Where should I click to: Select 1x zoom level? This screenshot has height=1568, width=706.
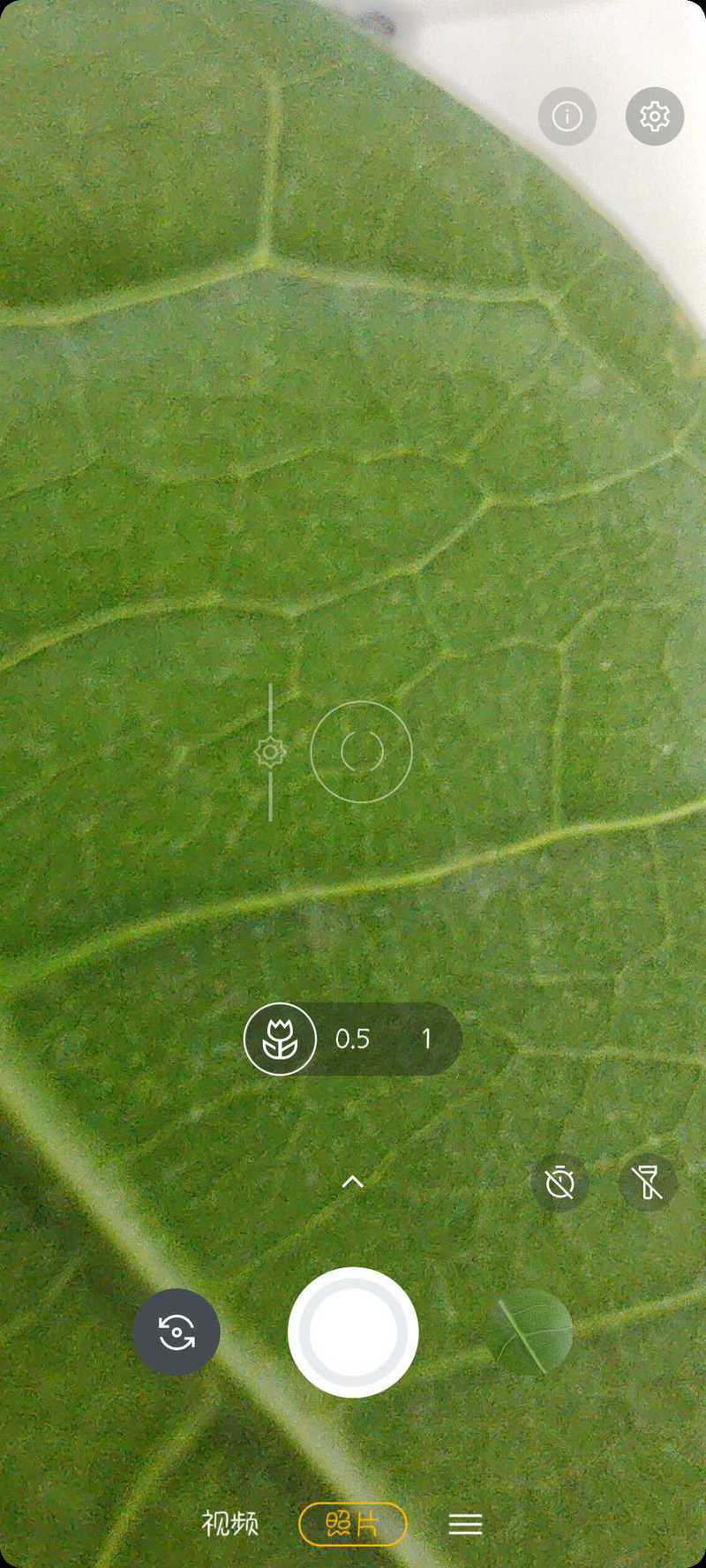[426, 1039]
